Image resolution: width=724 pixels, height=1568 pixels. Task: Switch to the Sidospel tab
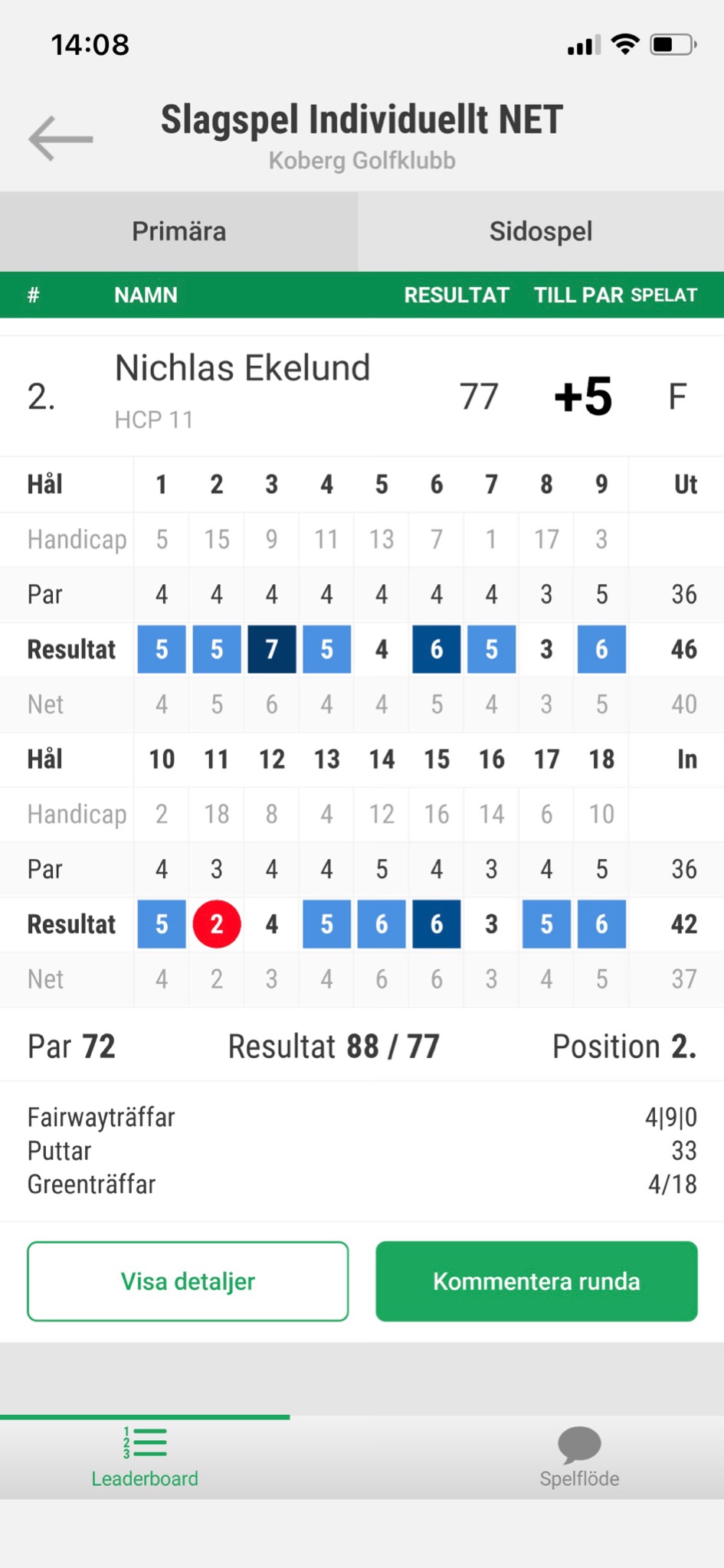(541, 231)
